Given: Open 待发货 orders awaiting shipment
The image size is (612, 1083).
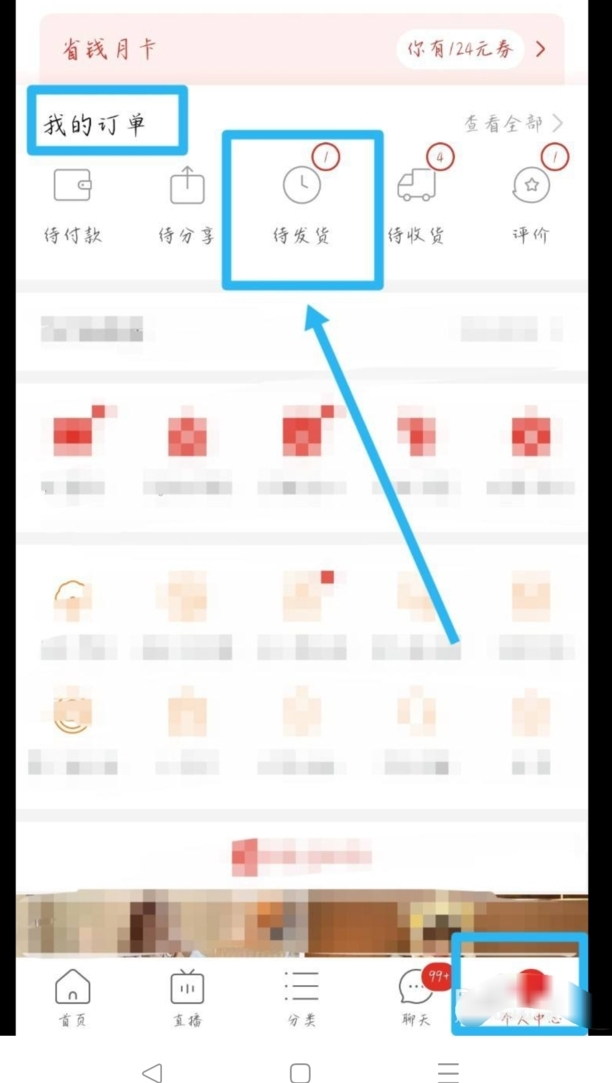Looking at the screenshot, I should (x=302, y=207).
